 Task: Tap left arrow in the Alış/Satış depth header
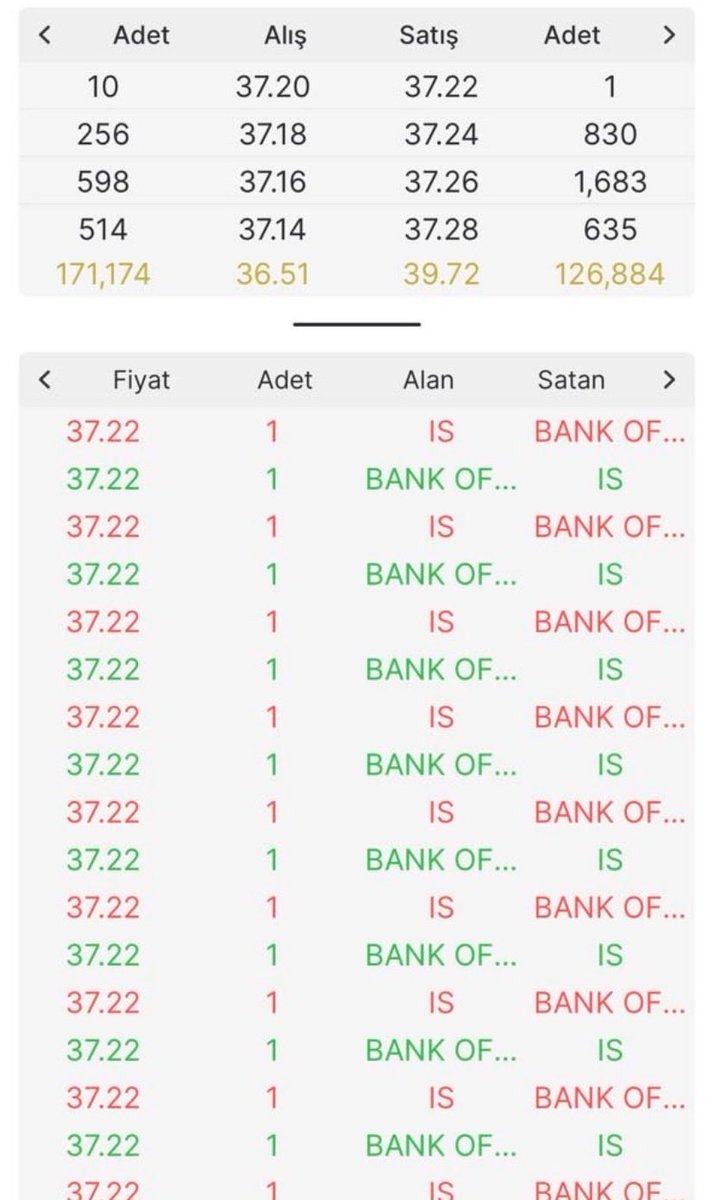(x=44, y=35)
